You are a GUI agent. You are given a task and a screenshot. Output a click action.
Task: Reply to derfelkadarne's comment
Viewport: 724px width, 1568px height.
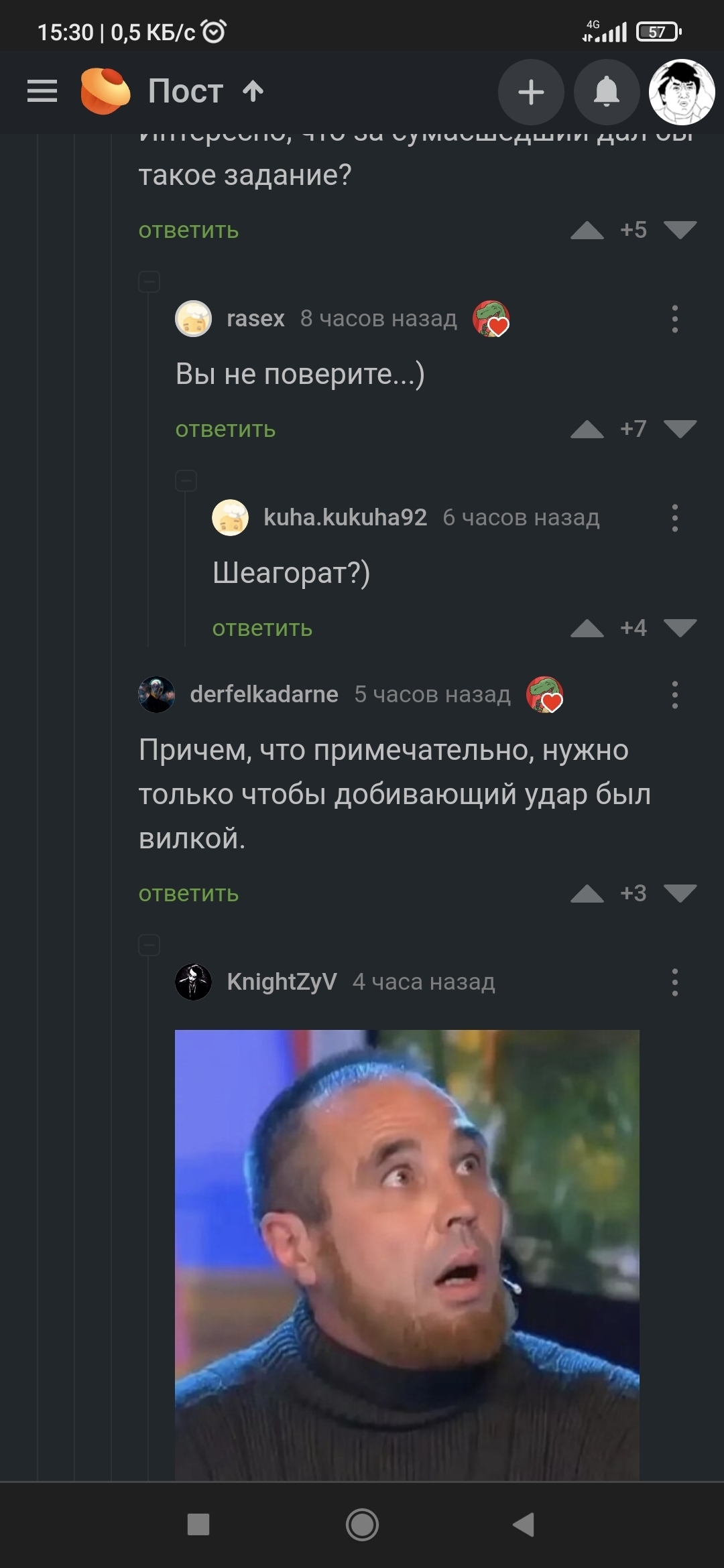pos(188,894)
